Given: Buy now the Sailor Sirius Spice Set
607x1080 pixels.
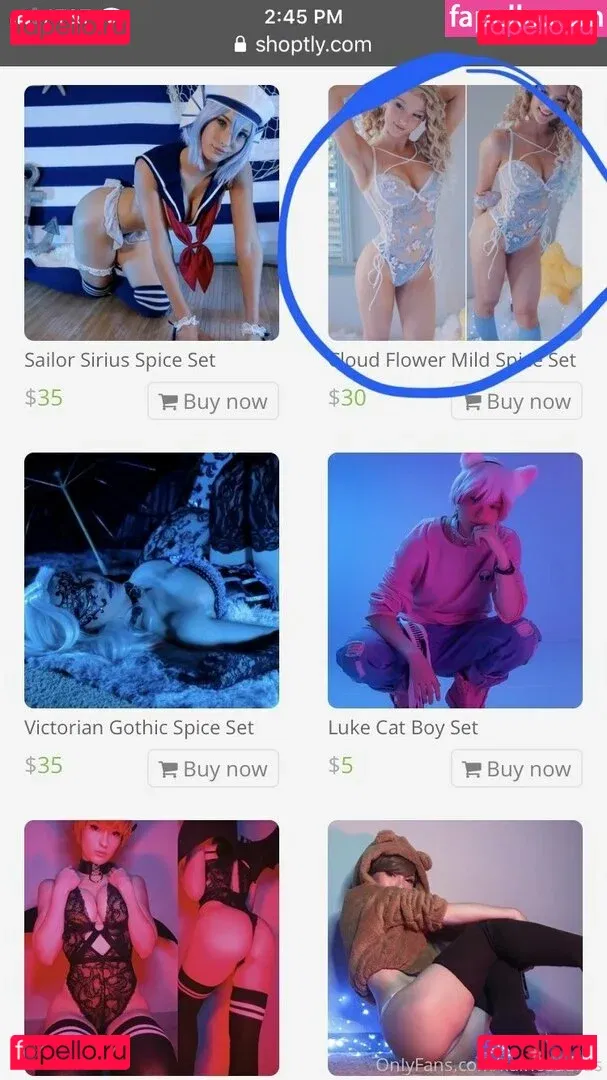Looking at the screenshot, I should pyautogui.click(x=212, y=401).
